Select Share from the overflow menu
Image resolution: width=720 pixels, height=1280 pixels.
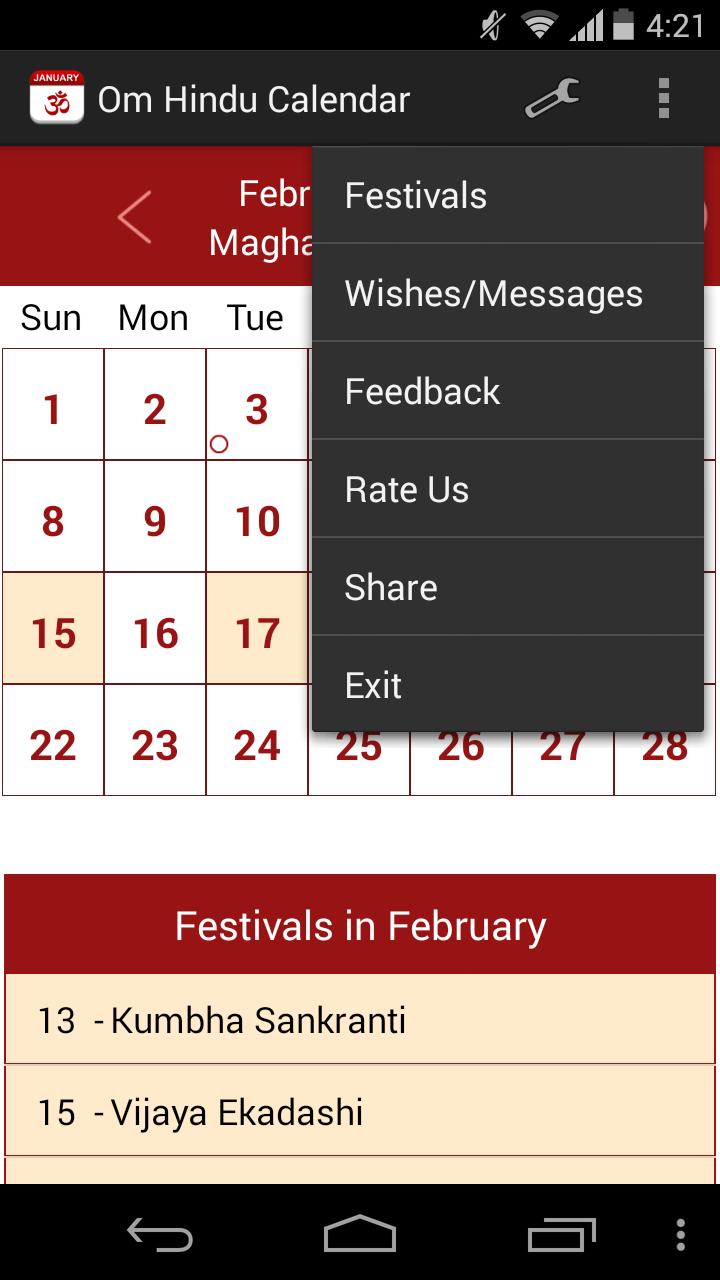(507, 588)
